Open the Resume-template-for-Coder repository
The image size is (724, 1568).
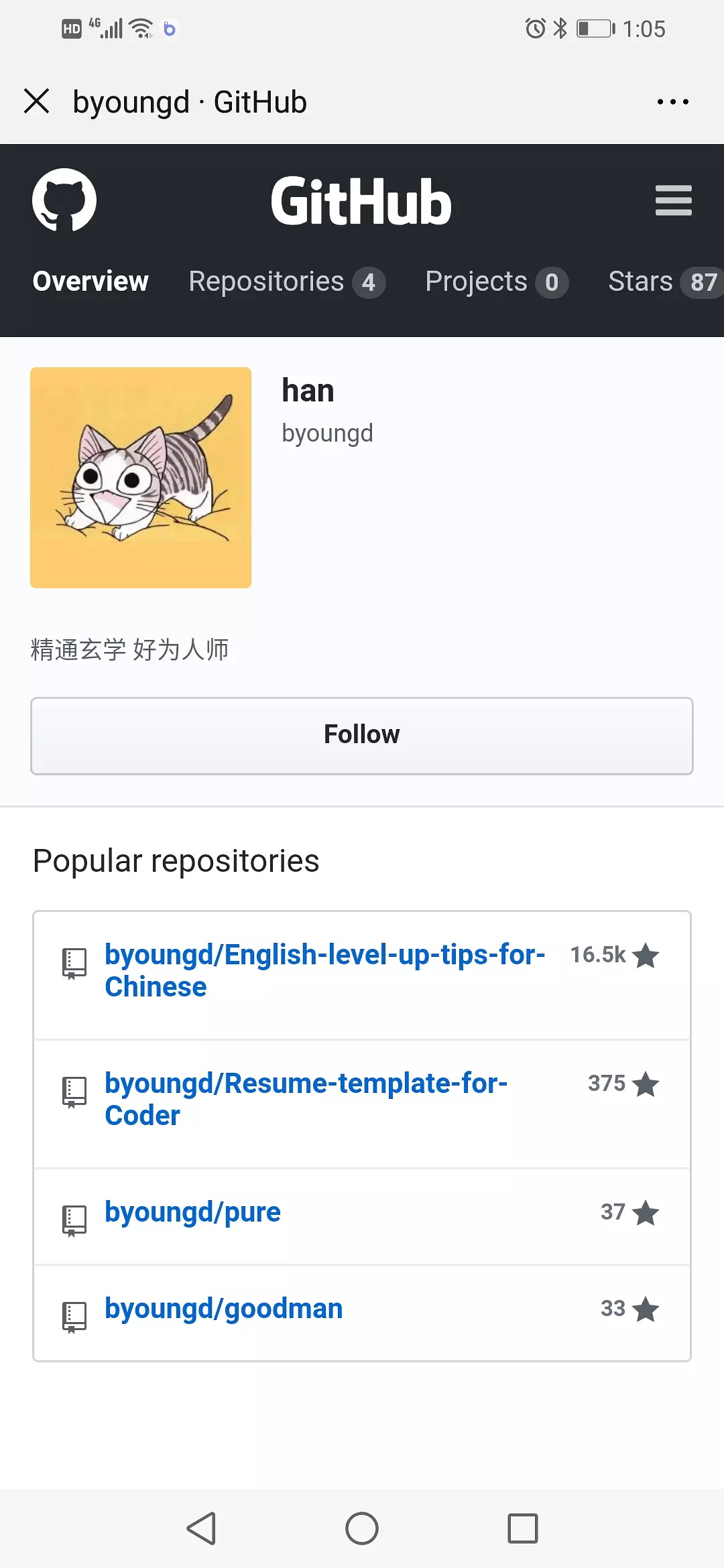tap(306, 1099)
